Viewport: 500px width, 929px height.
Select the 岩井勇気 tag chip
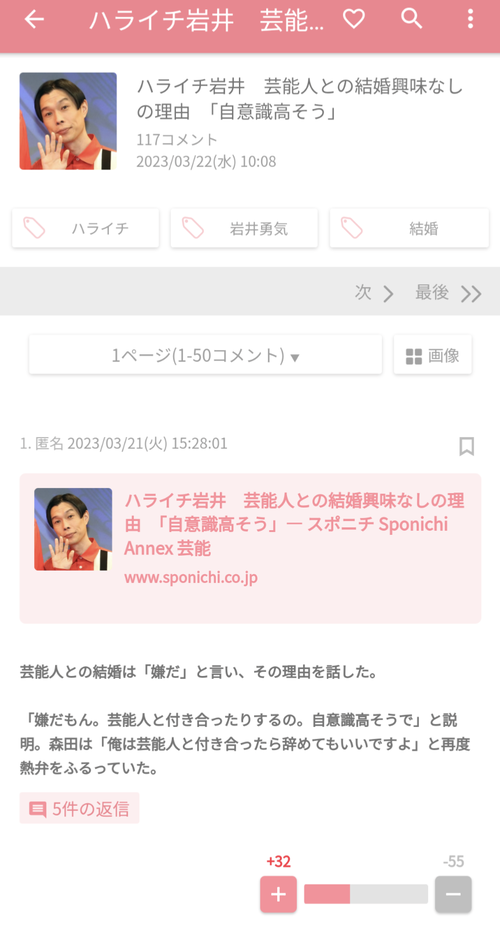244,228
